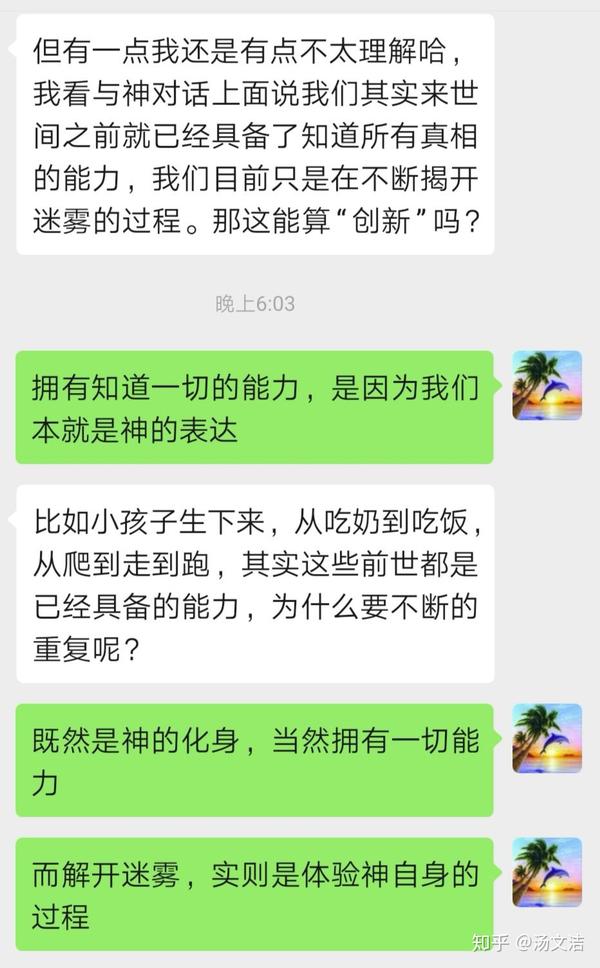This screenshot has width=600, height=968.
Task: Open avatar beside message "既然是神的化身"
Action: (547, 738)
